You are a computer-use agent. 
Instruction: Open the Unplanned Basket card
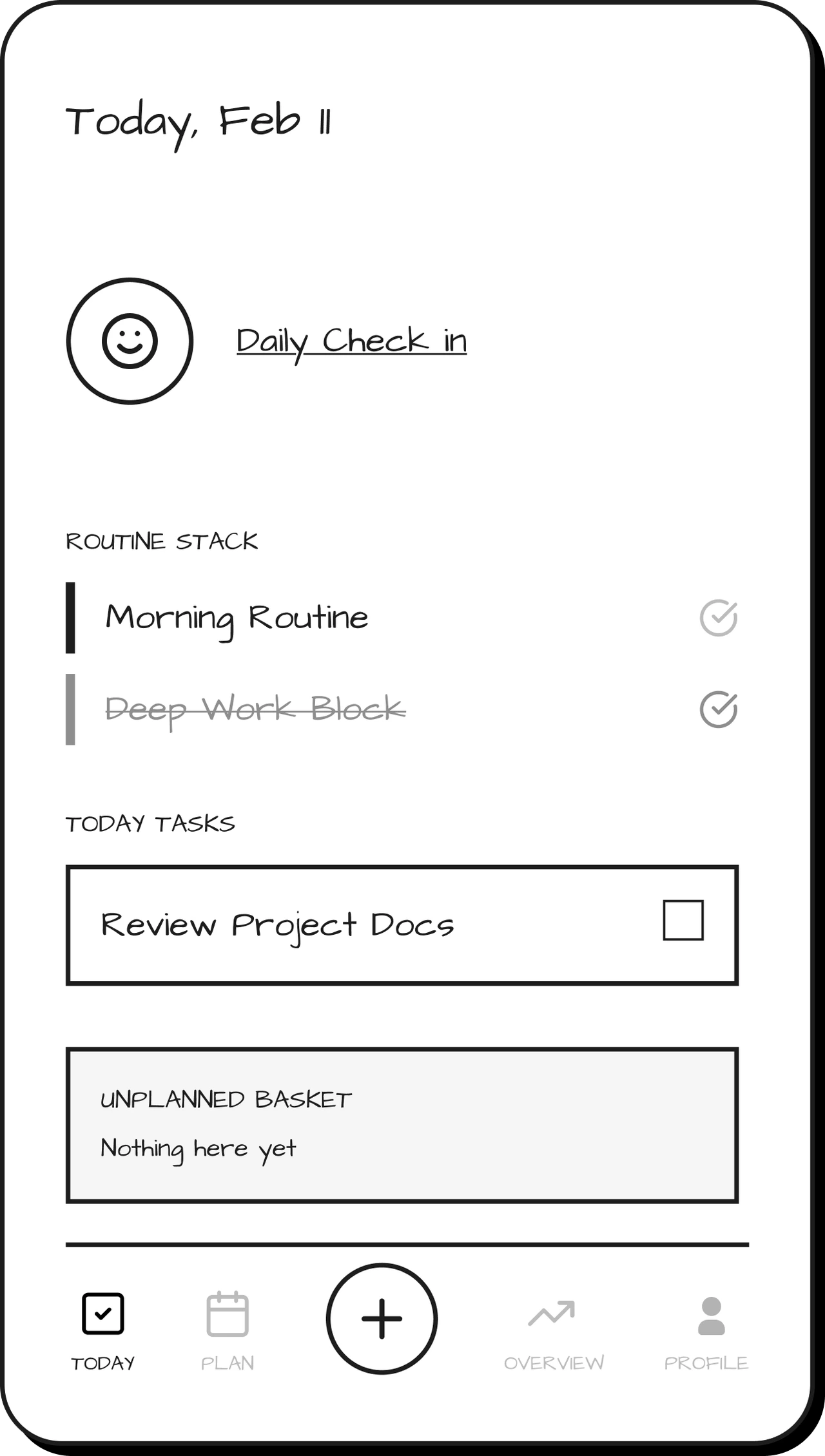[402, 1125]
